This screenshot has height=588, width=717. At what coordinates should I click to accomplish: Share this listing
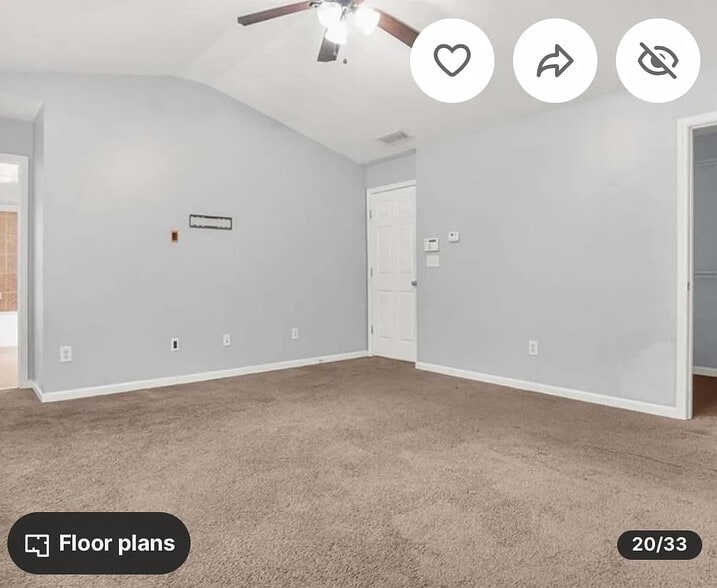pyautogui.click(x=555, y=61)
